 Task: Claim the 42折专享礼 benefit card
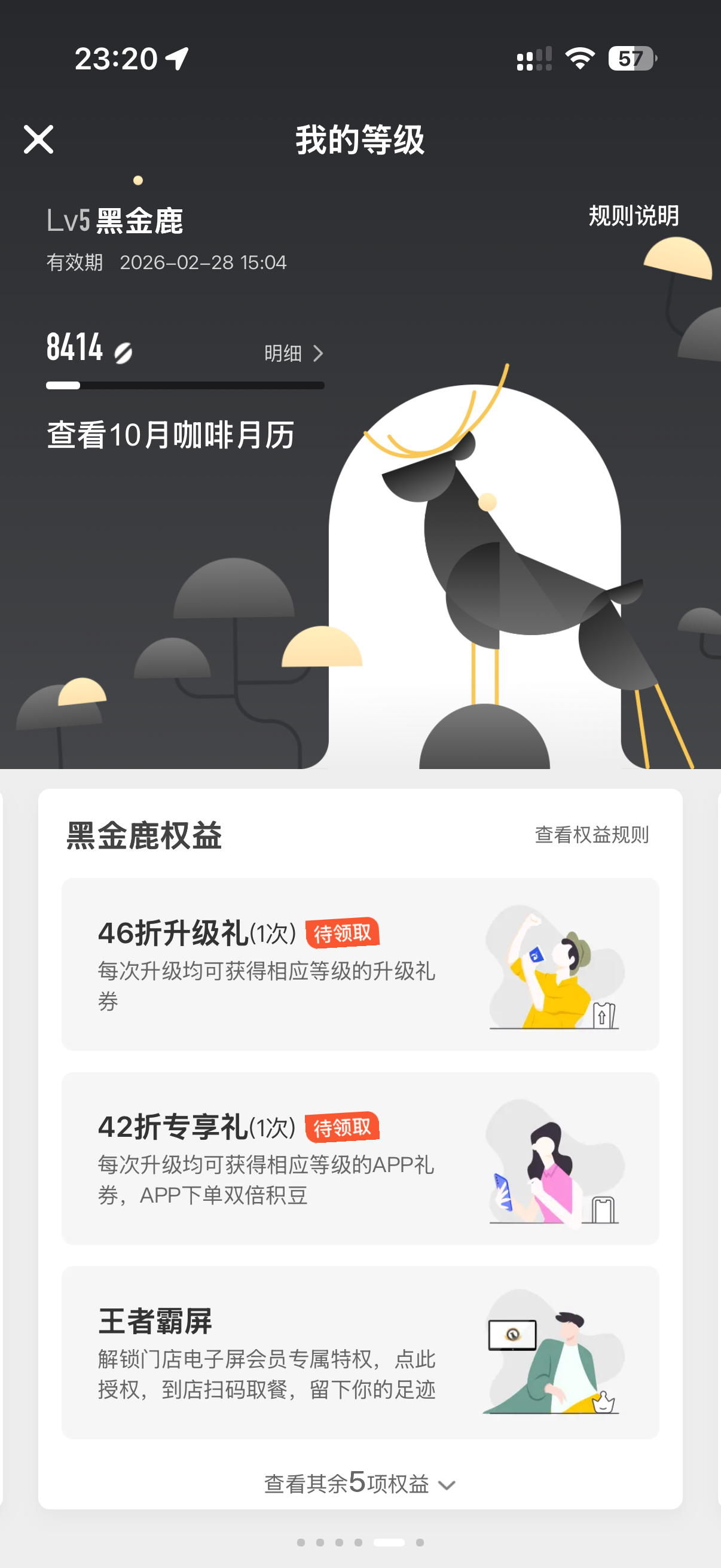[359, 1158]
